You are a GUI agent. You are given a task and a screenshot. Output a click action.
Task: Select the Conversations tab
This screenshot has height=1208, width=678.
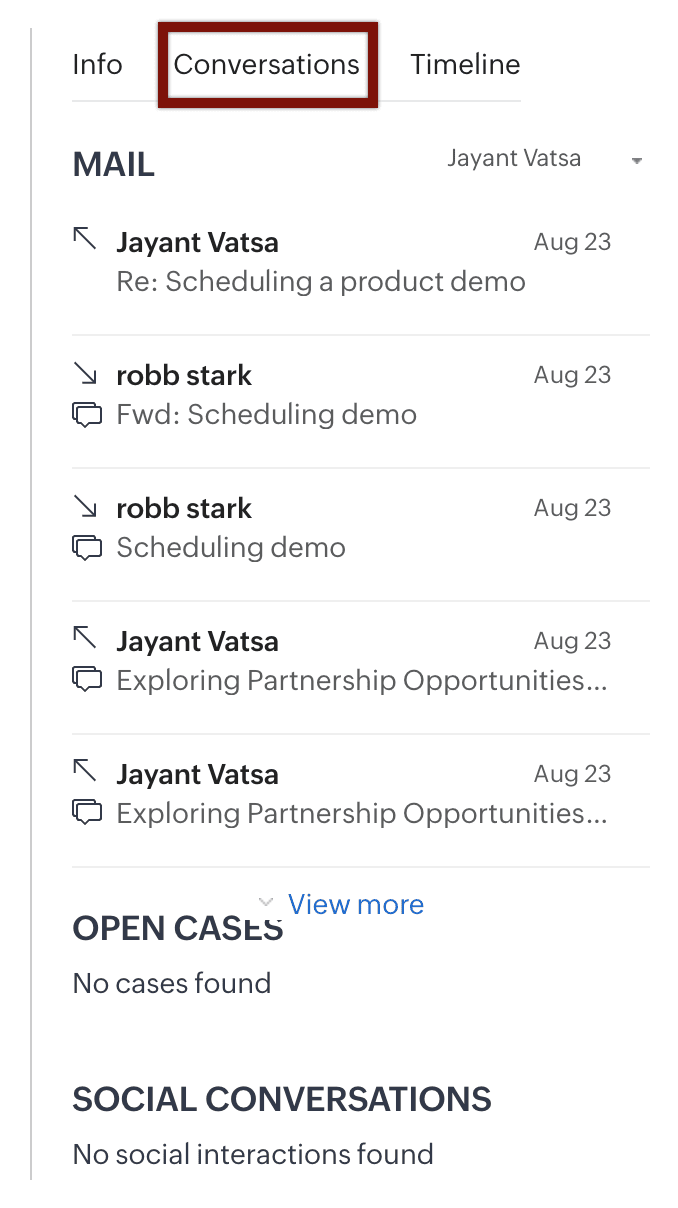266,65
